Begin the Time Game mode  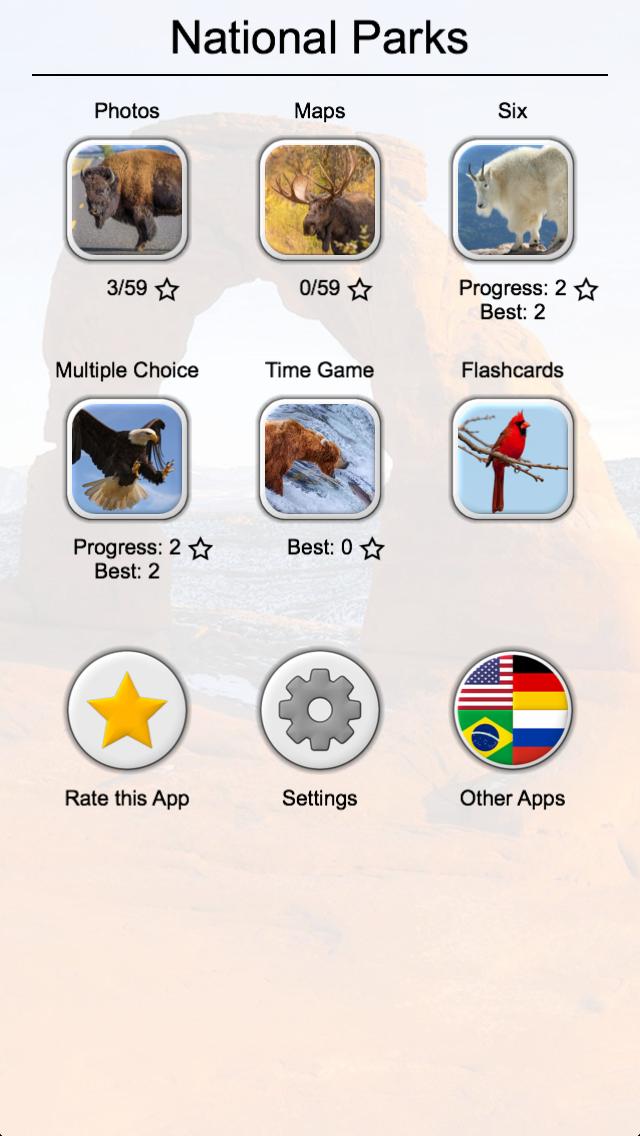[320, 459]
